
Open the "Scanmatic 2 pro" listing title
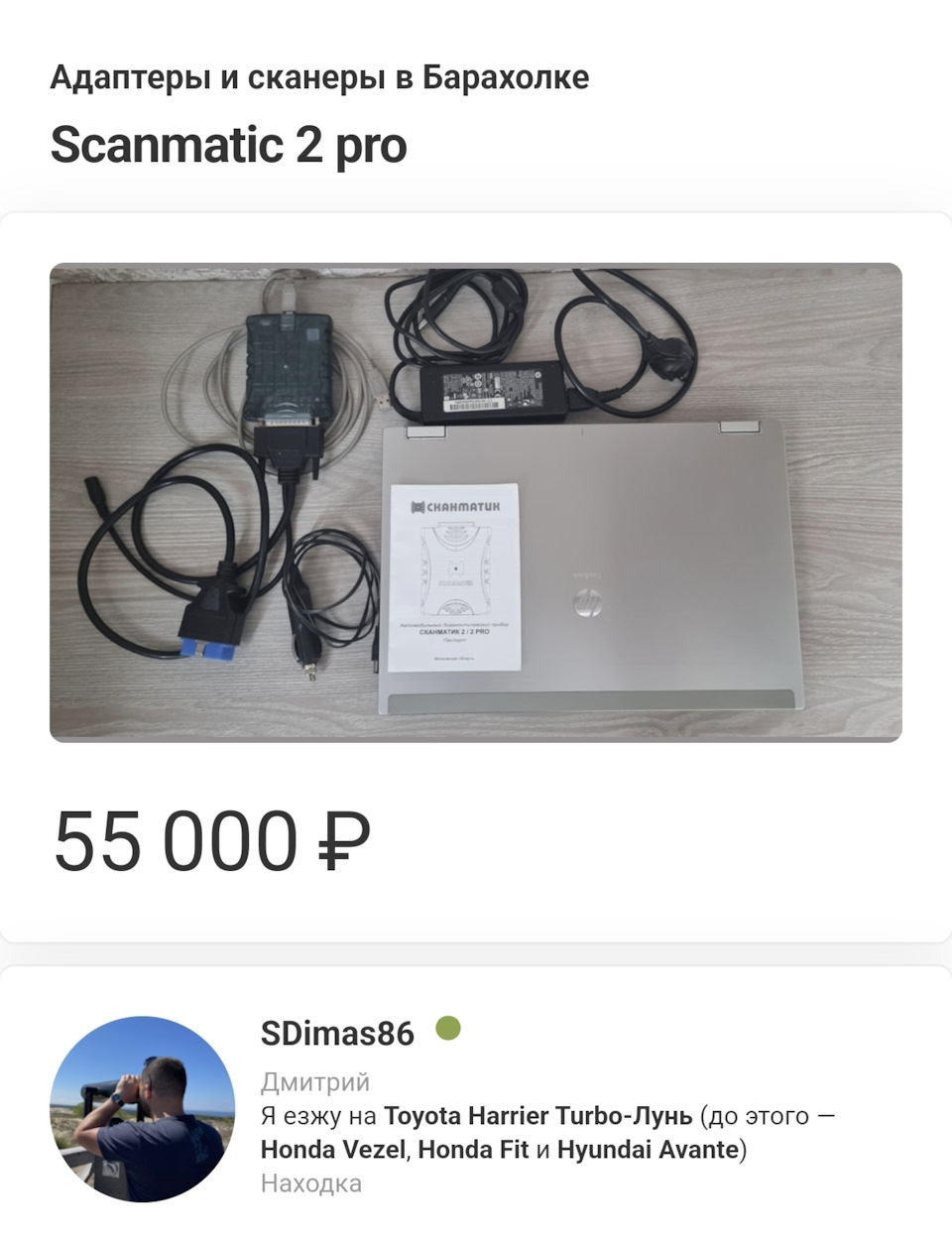pyautogui.click(x=230, y=146)
